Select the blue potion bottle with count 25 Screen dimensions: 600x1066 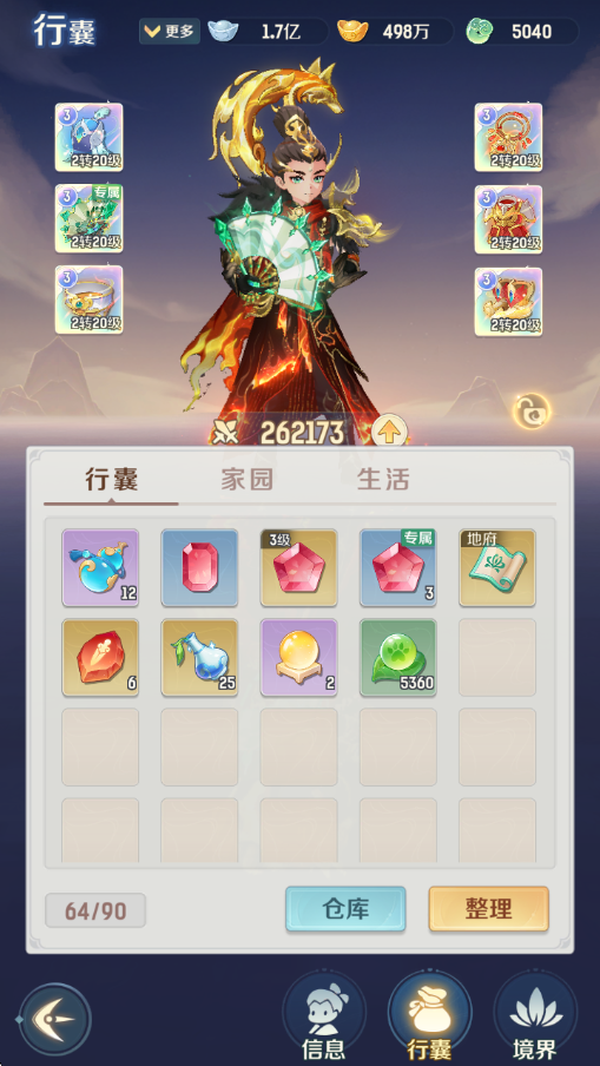click(199, 657)
